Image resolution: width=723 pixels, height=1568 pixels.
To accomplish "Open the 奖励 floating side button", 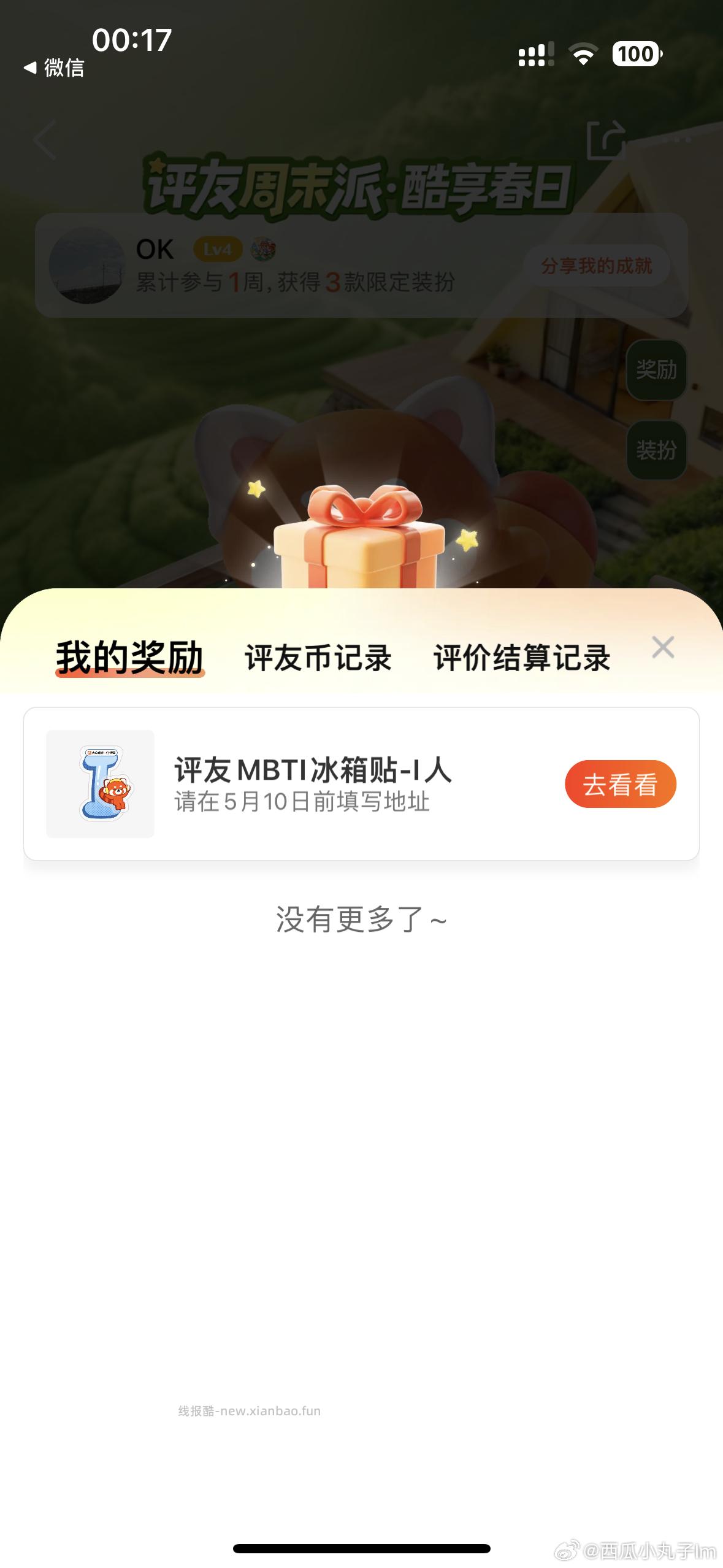I will point(656,371).
